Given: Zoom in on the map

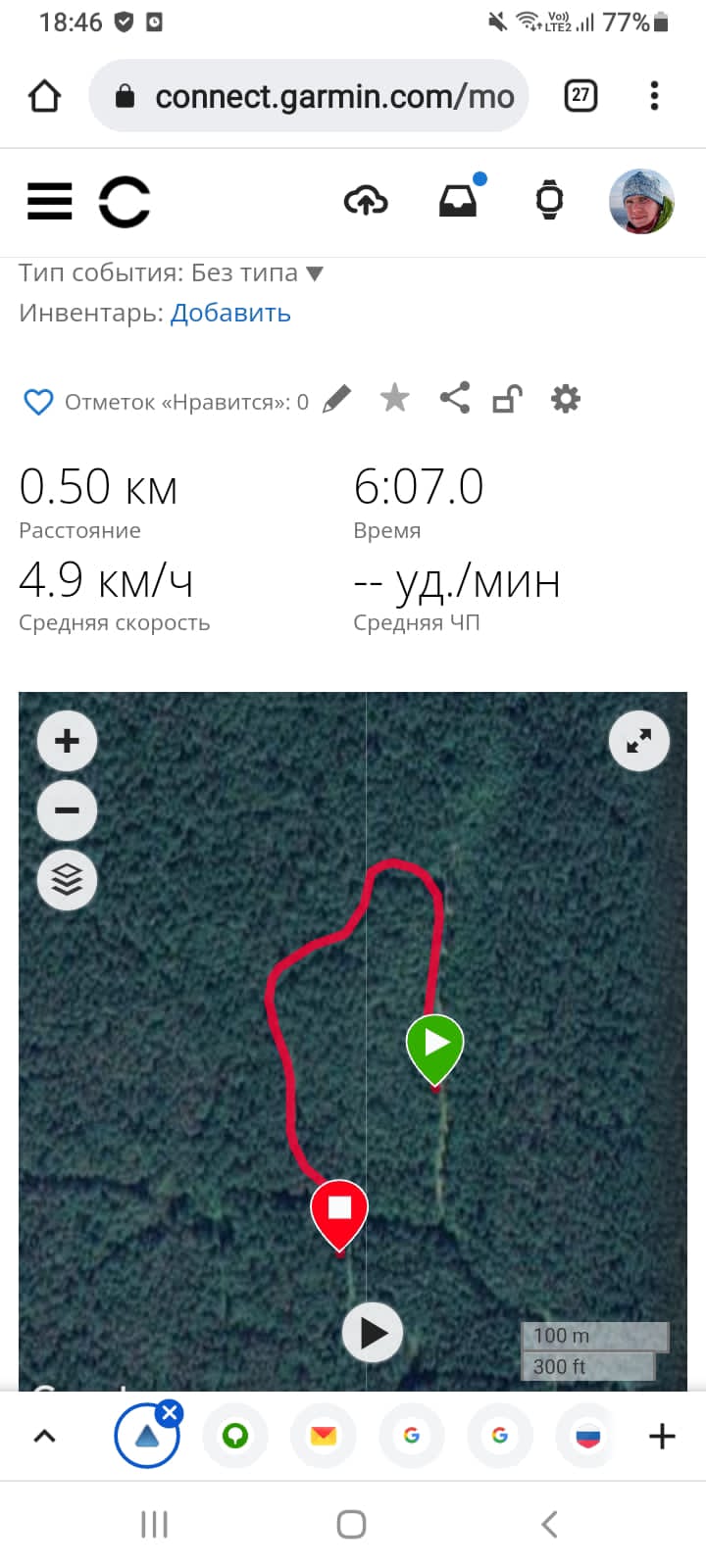Looking at the screenshot, I should click(x=67, y=740).
